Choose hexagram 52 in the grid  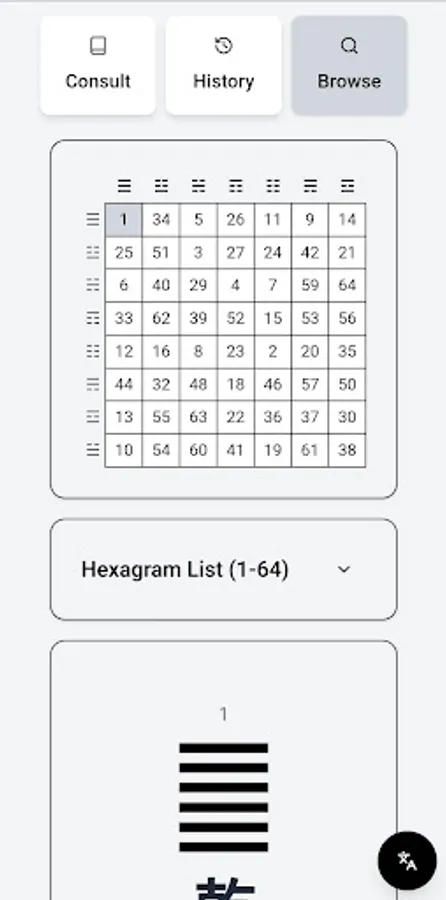click(235, 319)
